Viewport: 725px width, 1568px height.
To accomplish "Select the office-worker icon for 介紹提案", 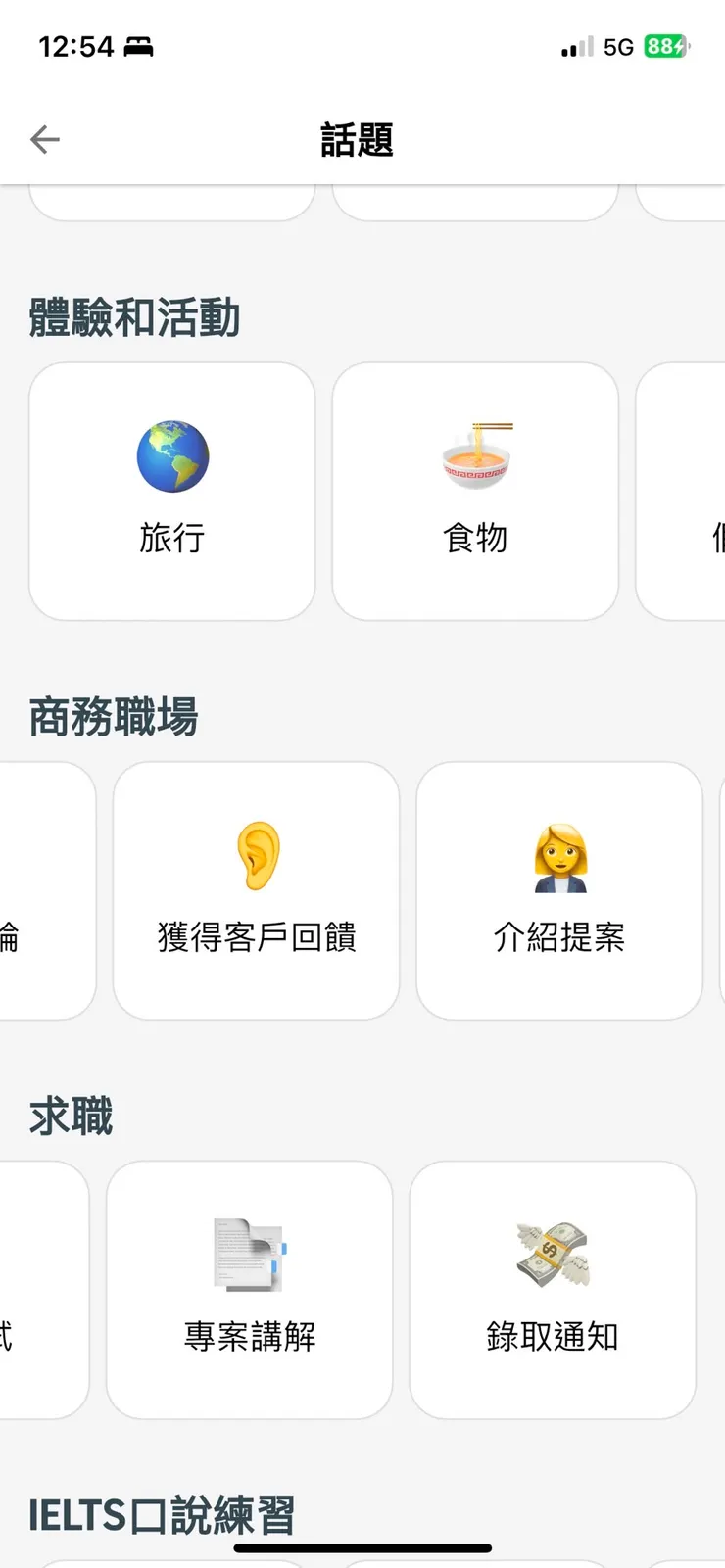I will pyautogui.click(x=559, y=854).
